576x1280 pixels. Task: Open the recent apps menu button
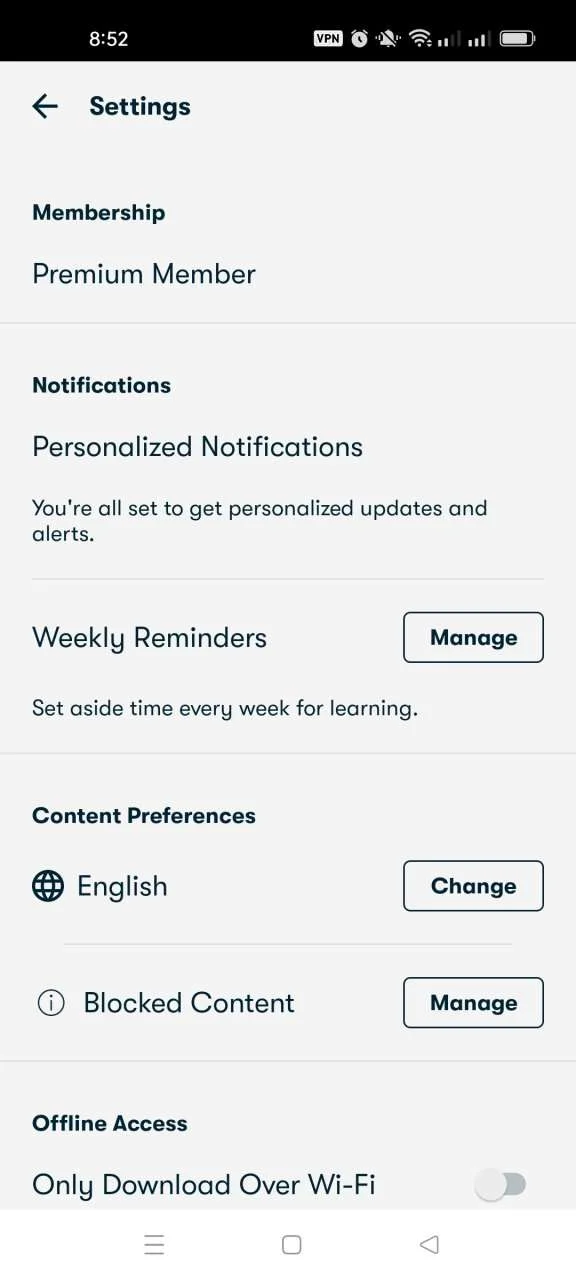[154, 1245]
